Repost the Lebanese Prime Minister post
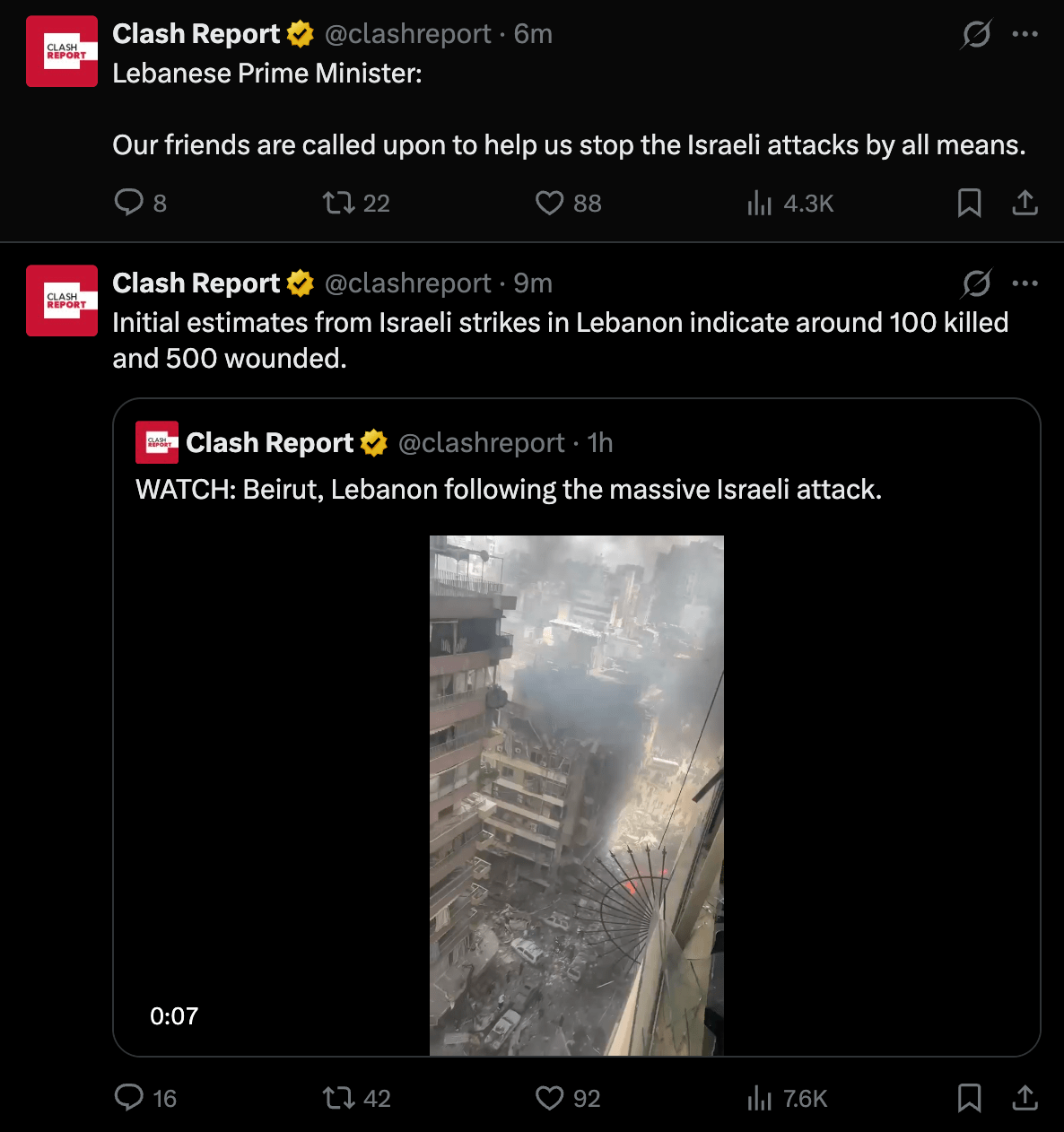Viewport: 1064px width, 1132px height. tap(340, 203)
